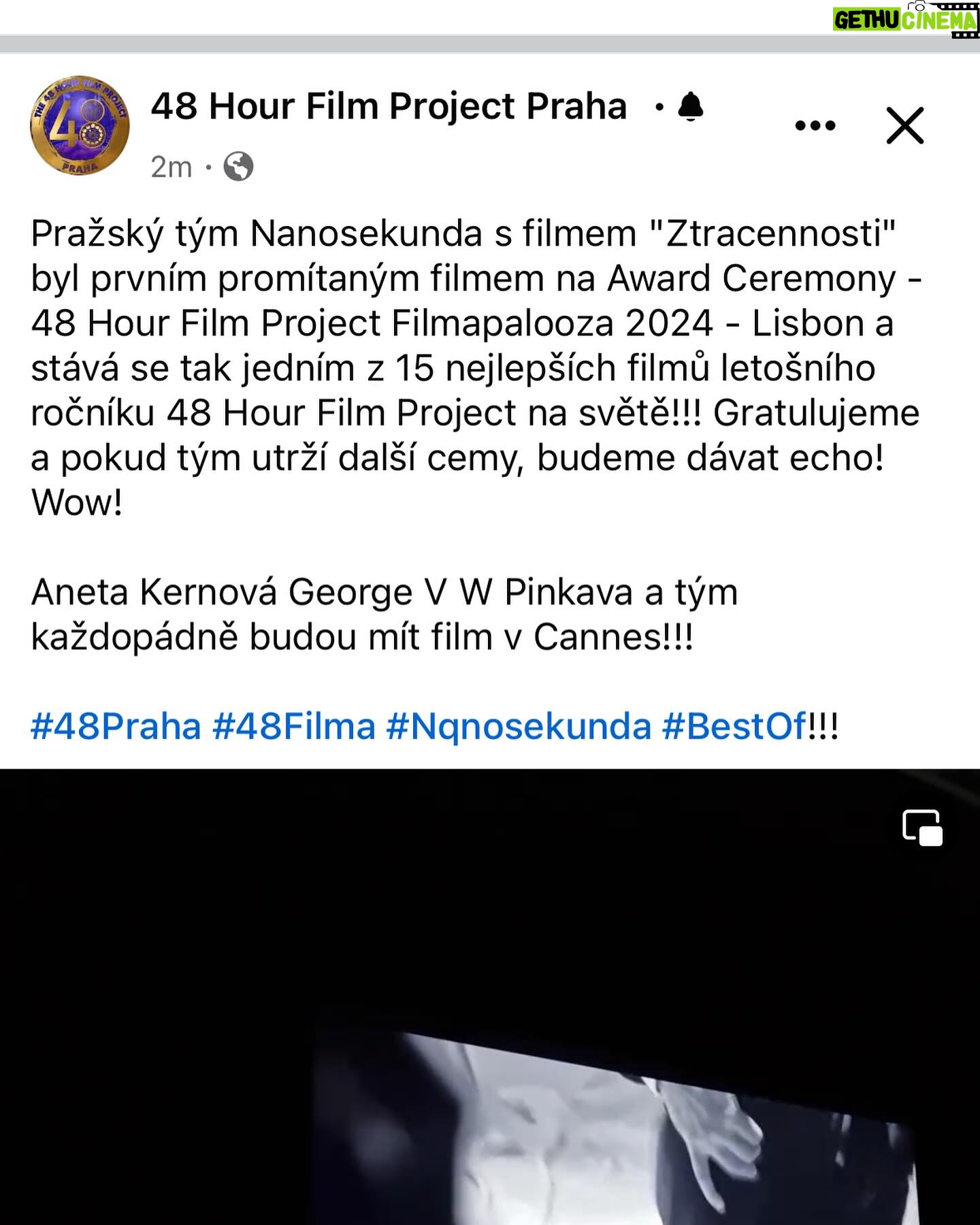980x1225 pixels.
Task: Open the video in the post
Action: [490, 1021]
